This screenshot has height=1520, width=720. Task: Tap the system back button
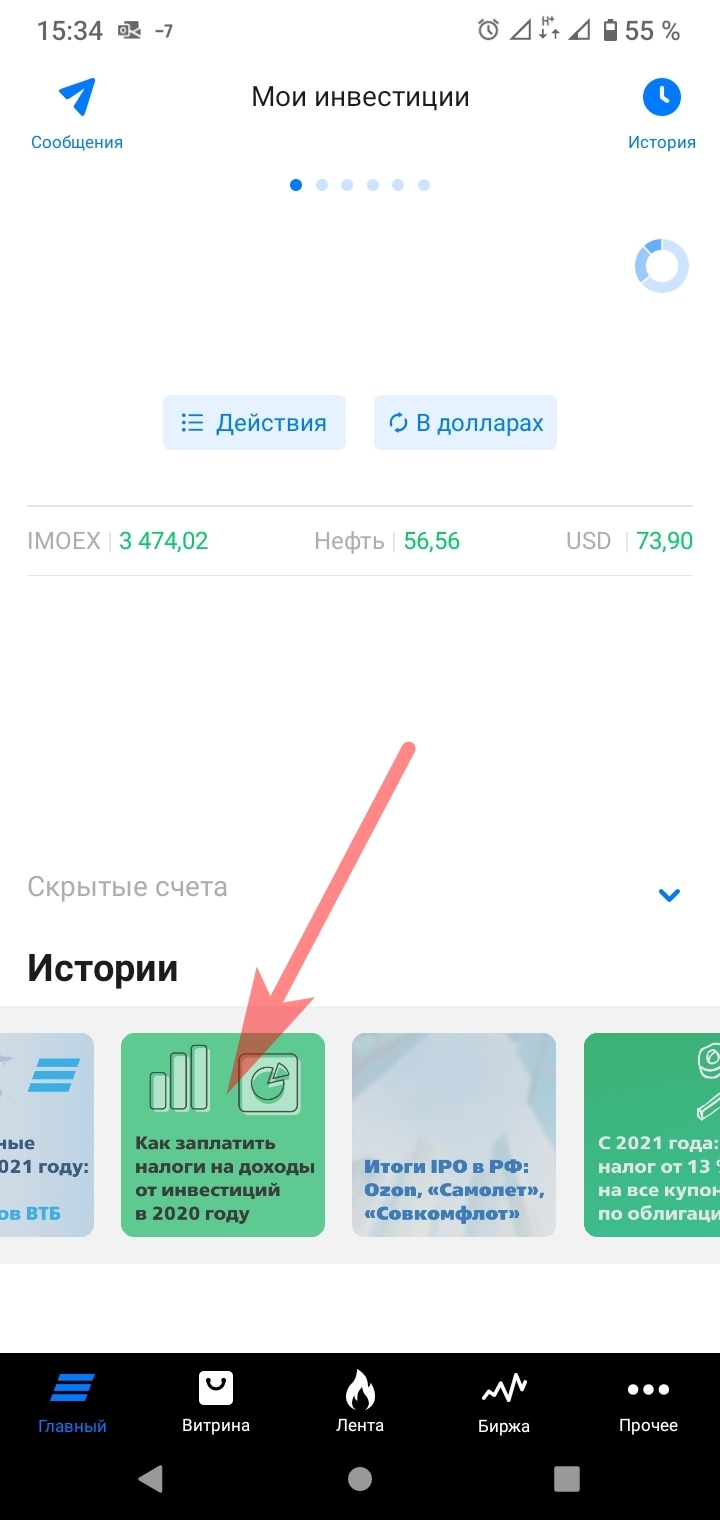(x=151, y=1478)
